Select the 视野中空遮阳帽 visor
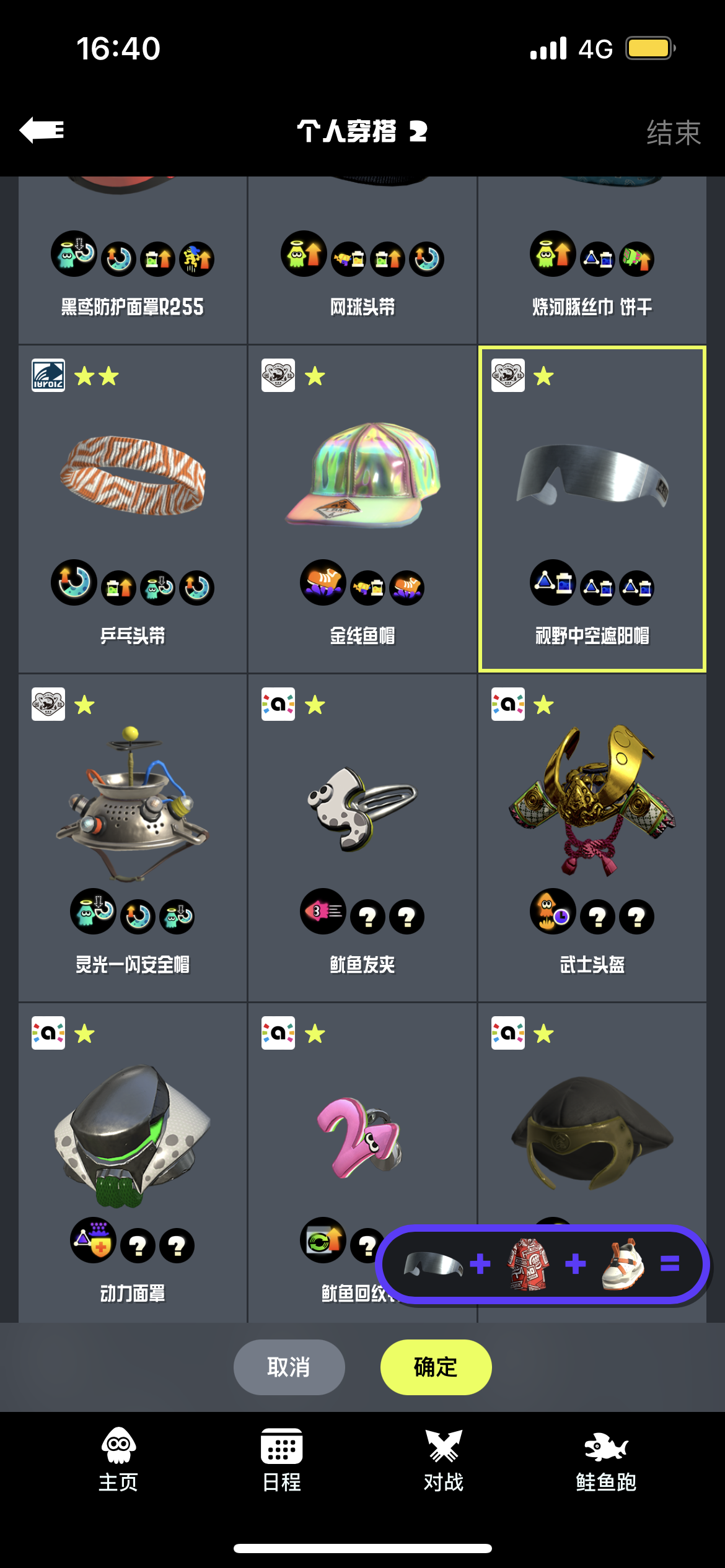This screenshot has width=725, height=1568. (x=592, y=509)
